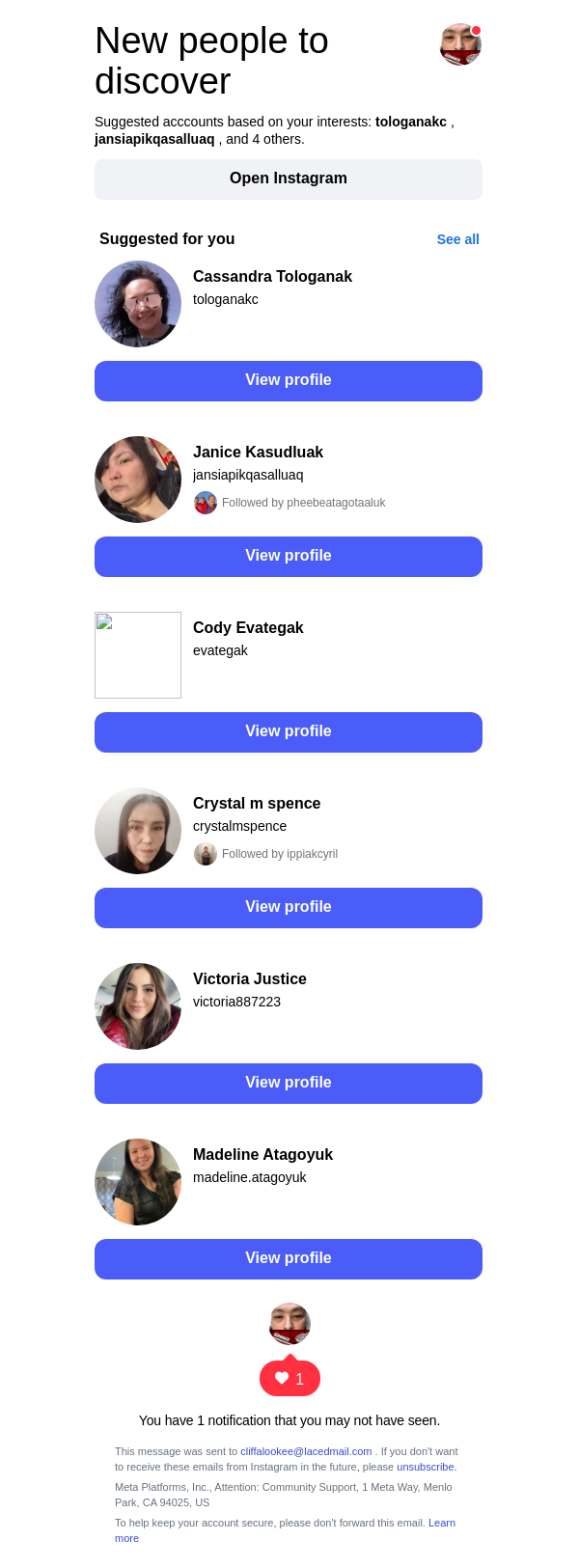The image size is (579, 1568).
Task: Open the See all suggestions link
Action: pyautogui.click(x=457, y=239)
